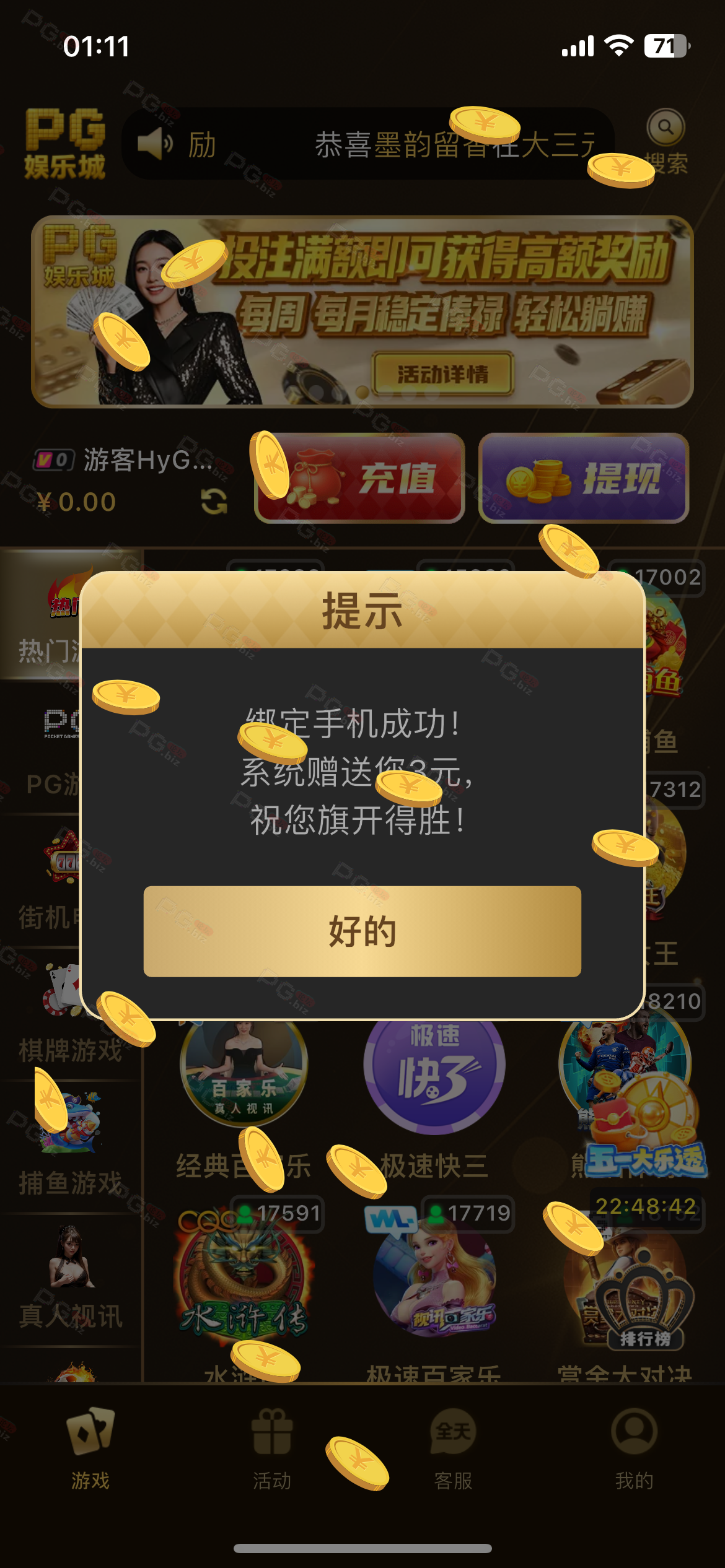Refresh the account balance
Viewport: 725px width, 1568px height.
[x=214, y=501]
